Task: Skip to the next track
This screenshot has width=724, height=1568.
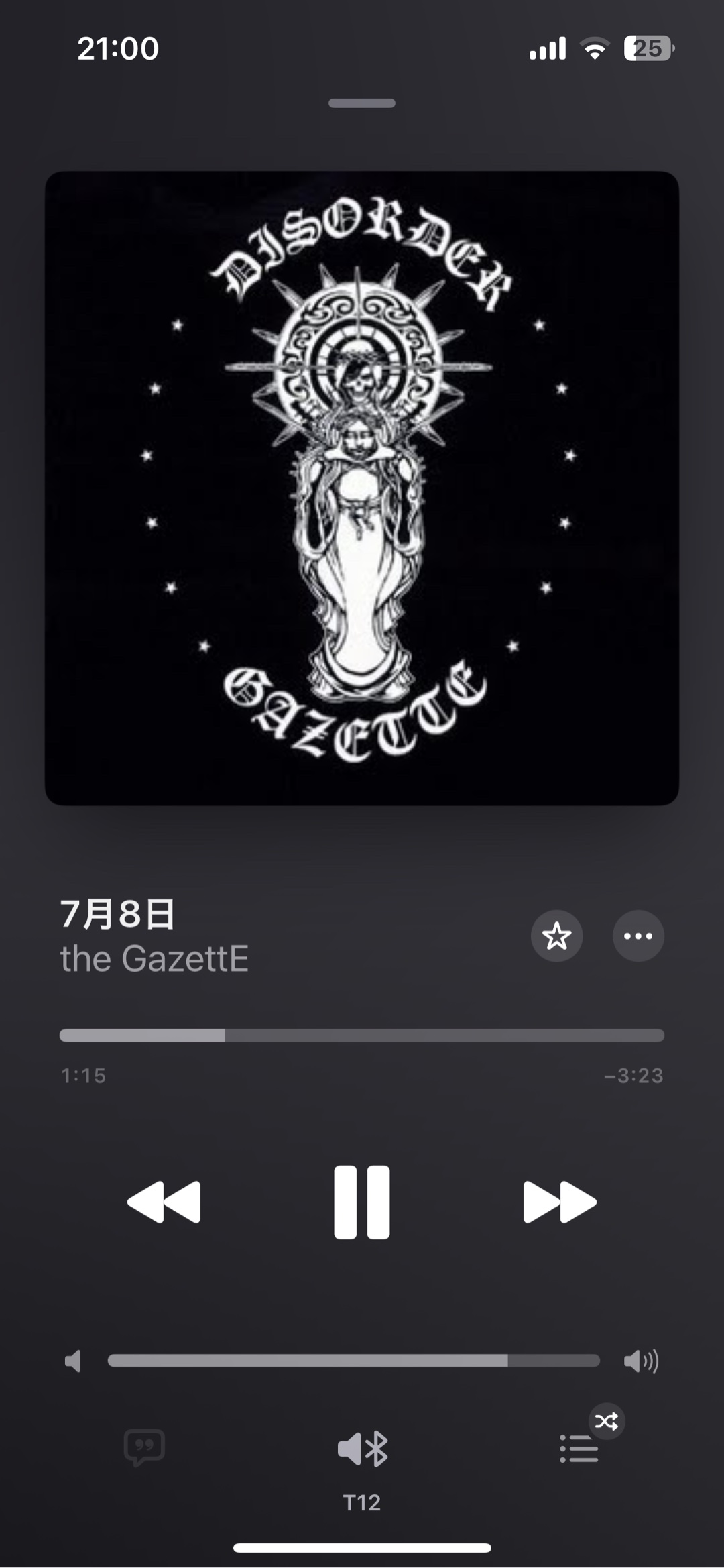Action: pos(559,1202)
